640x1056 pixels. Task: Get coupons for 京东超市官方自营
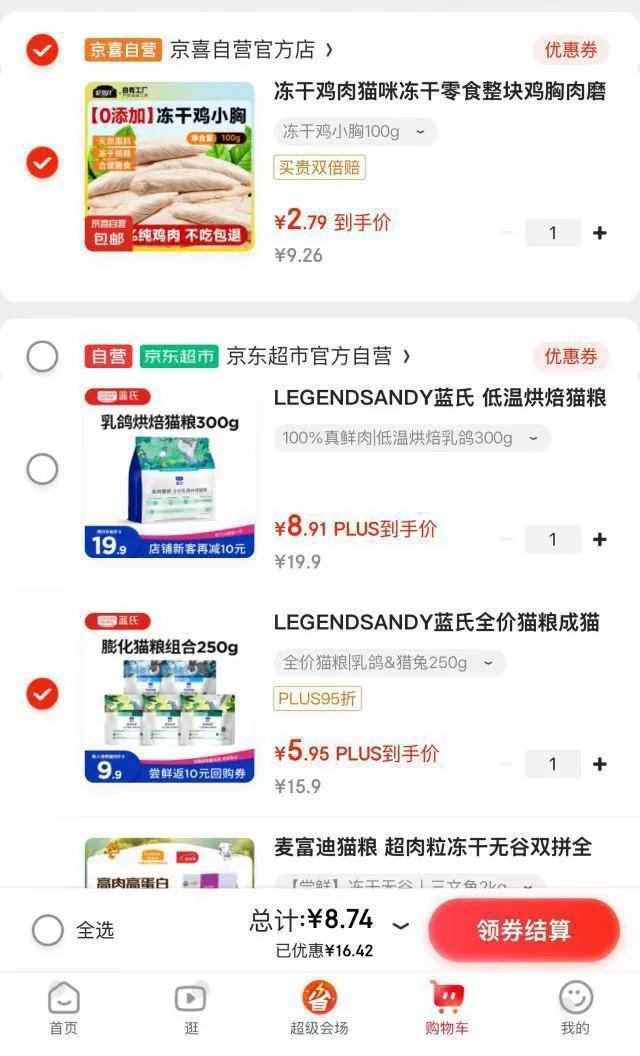570,356
